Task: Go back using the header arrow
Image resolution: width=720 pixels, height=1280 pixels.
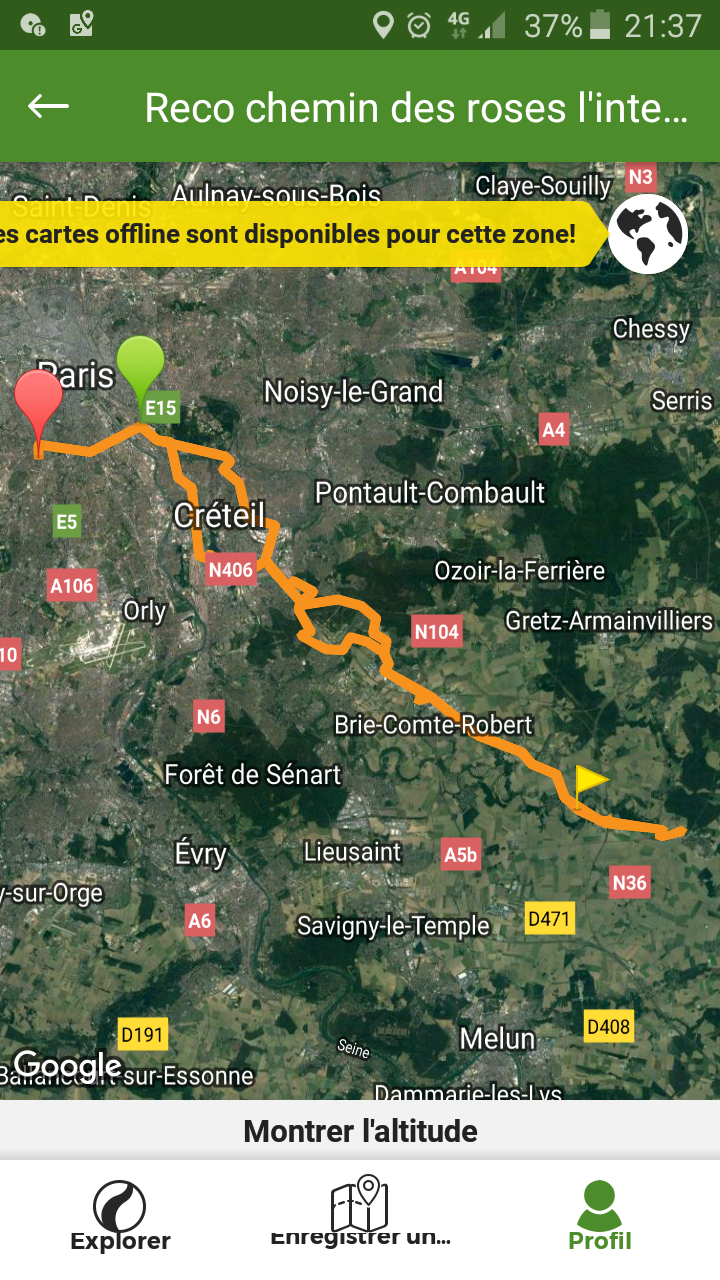Action: (48, 106)
